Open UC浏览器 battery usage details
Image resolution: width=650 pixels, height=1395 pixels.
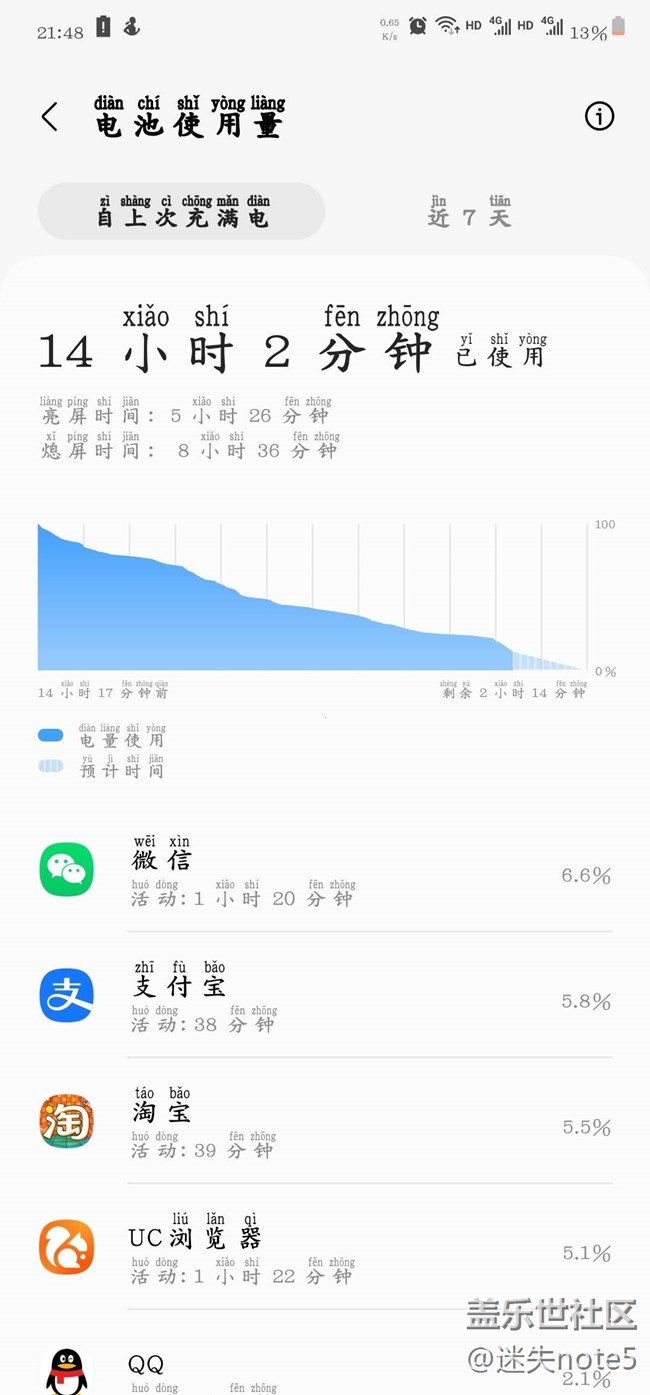click(x=325, y=1247)
